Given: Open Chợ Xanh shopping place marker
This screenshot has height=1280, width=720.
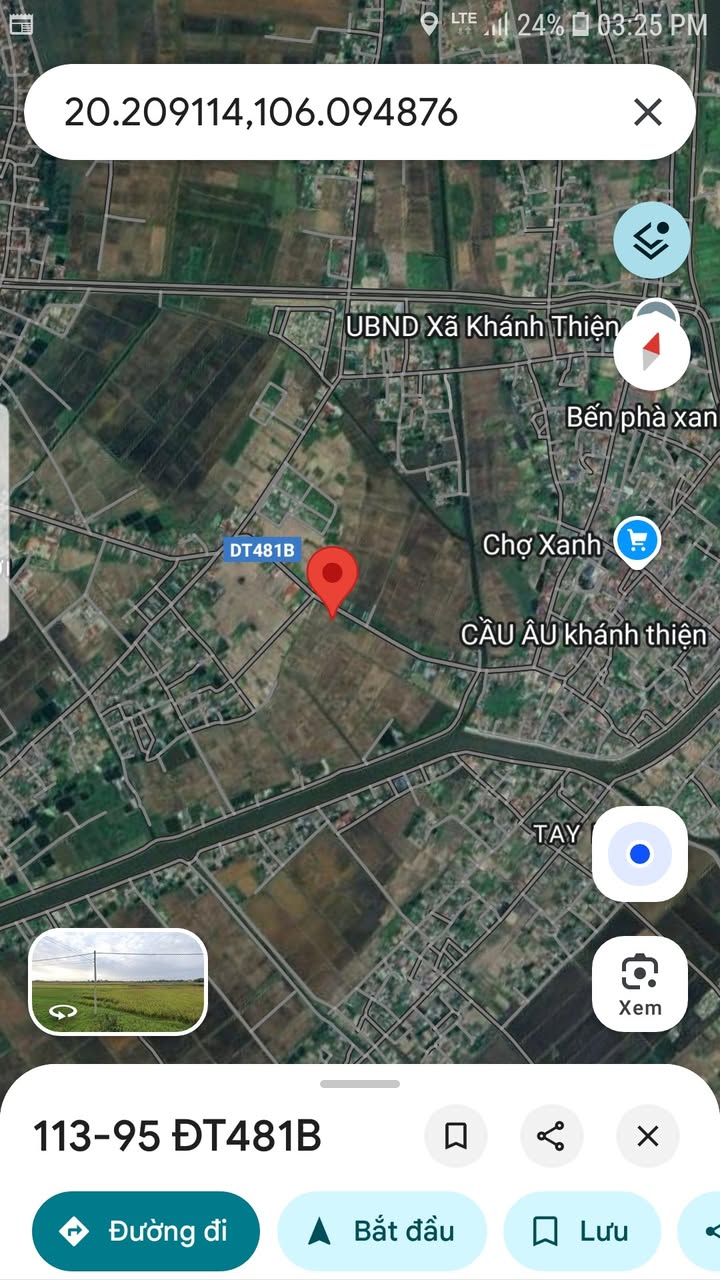Looking at the screenshot, I should tap(637, 542).
